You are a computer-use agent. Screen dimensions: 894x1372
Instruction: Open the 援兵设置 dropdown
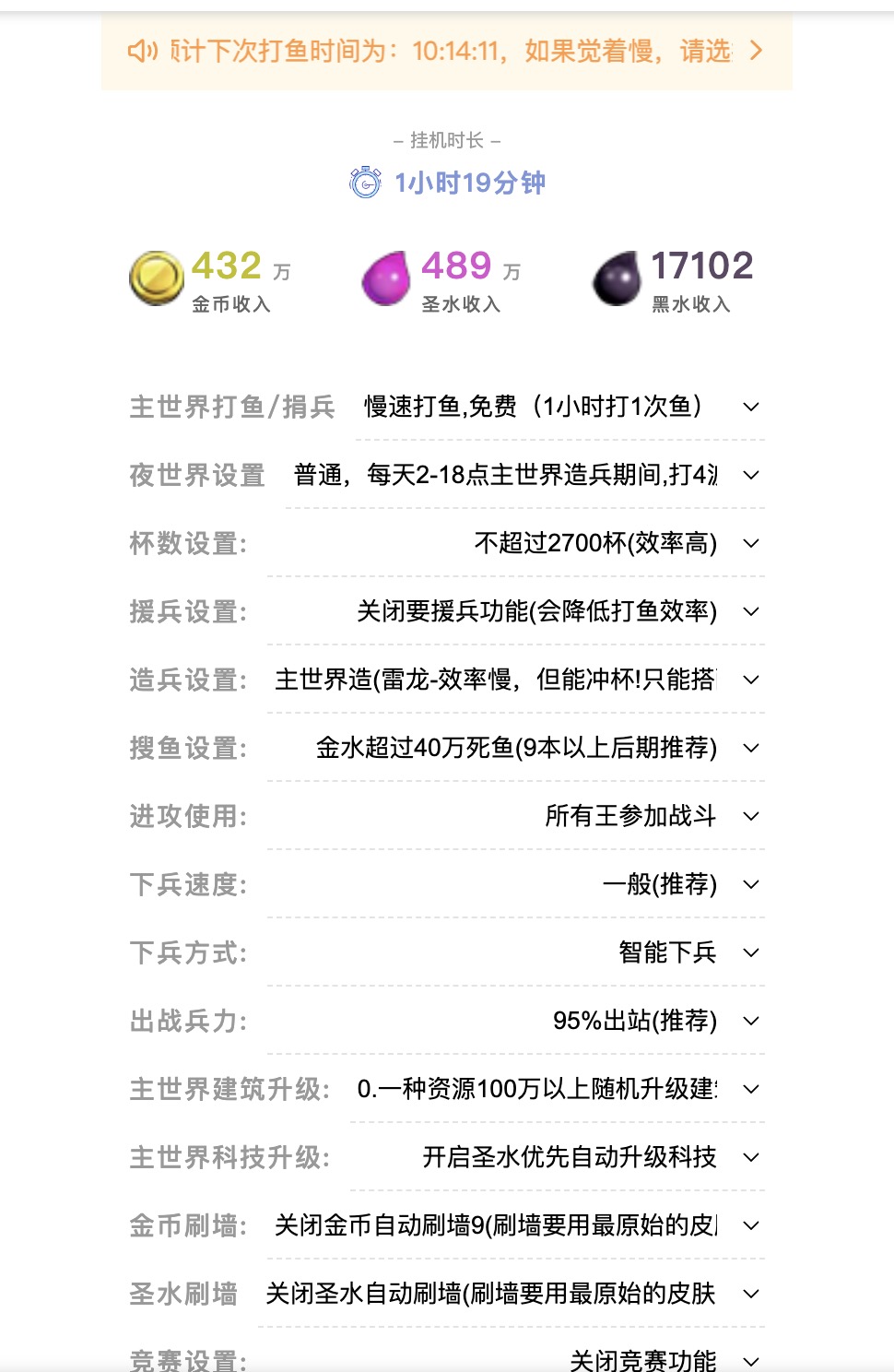553,611
